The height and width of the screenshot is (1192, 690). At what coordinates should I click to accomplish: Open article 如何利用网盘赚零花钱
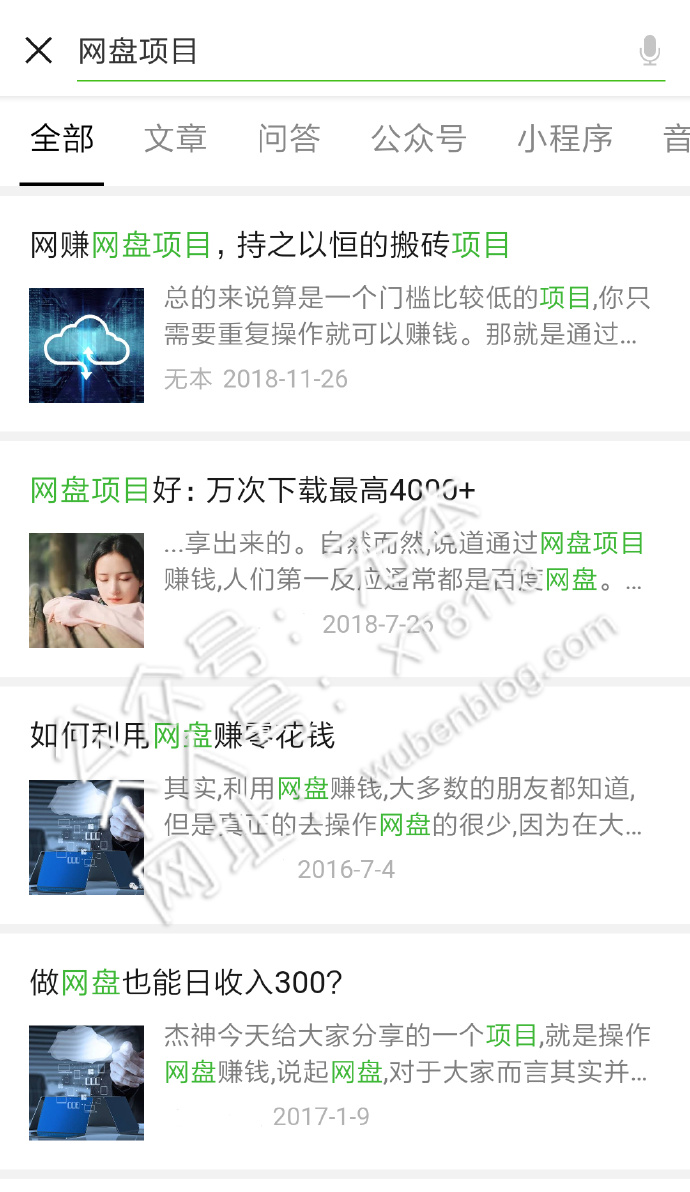click(x=182, y=736)
